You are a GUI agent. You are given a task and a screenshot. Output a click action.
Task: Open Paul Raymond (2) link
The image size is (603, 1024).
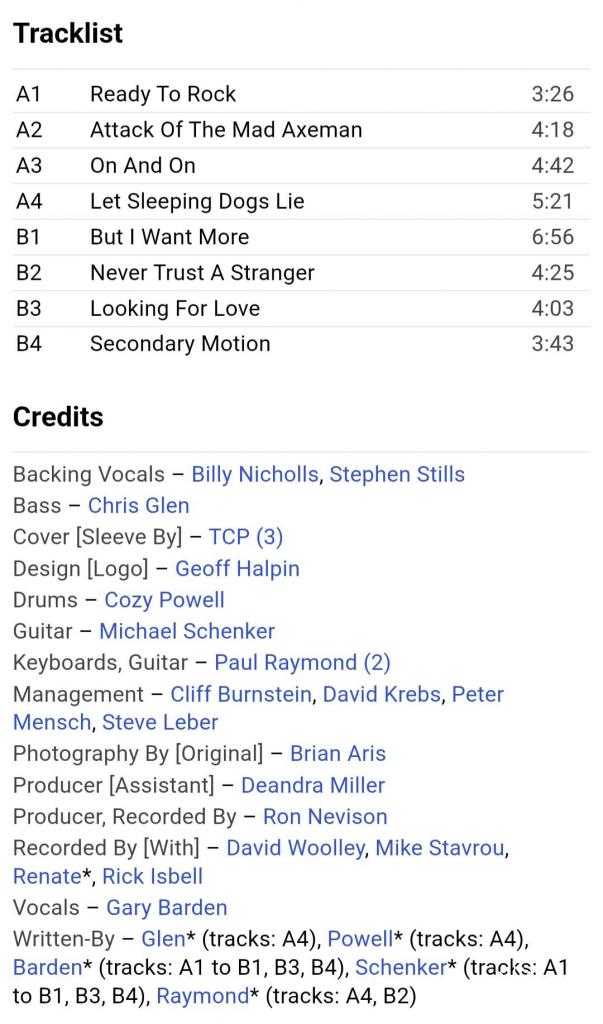(x=302, y=662)
